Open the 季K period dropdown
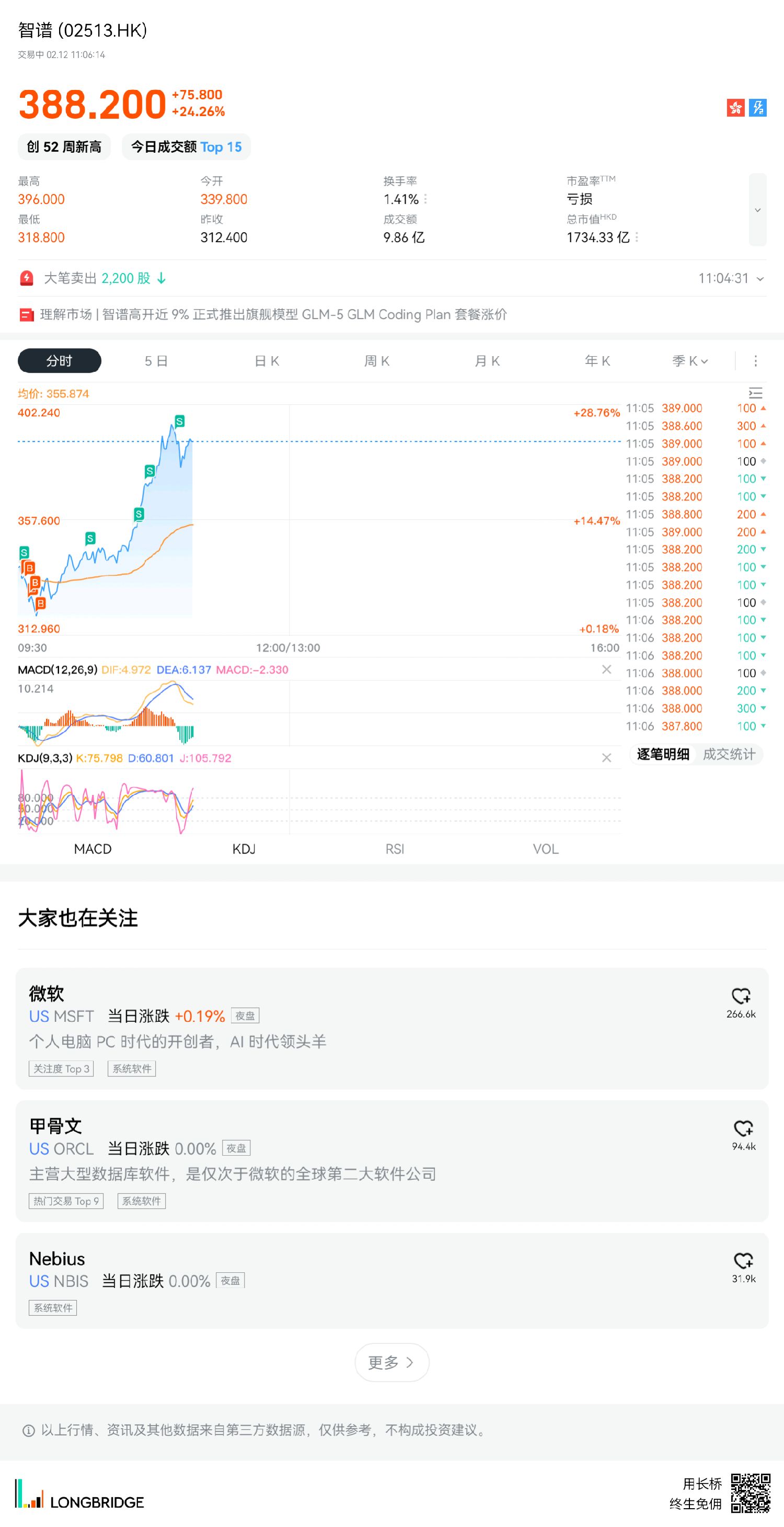This screenshot has height=1527, width=784. click(x=690, y=361)
